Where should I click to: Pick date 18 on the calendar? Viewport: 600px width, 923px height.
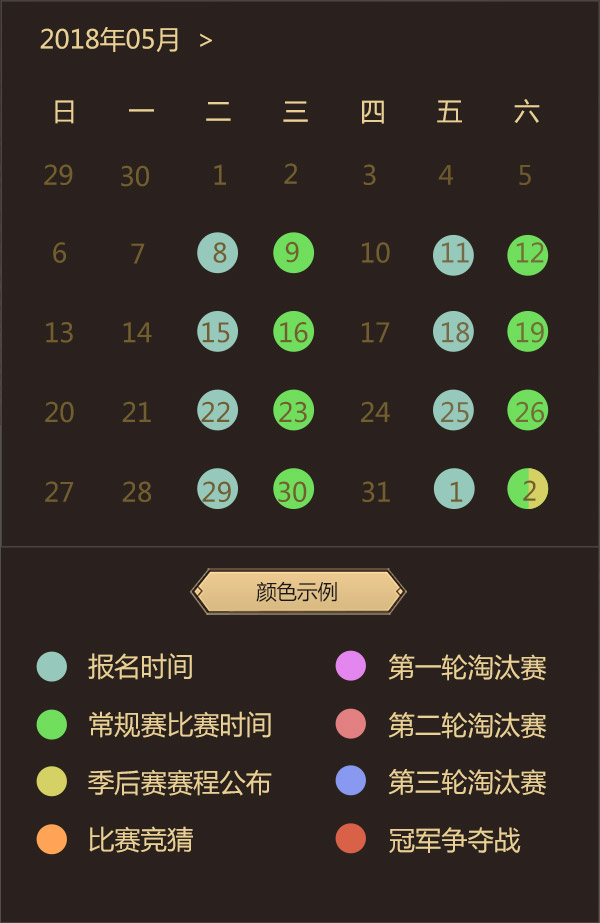pyautogui.click(x=454, y=332)
